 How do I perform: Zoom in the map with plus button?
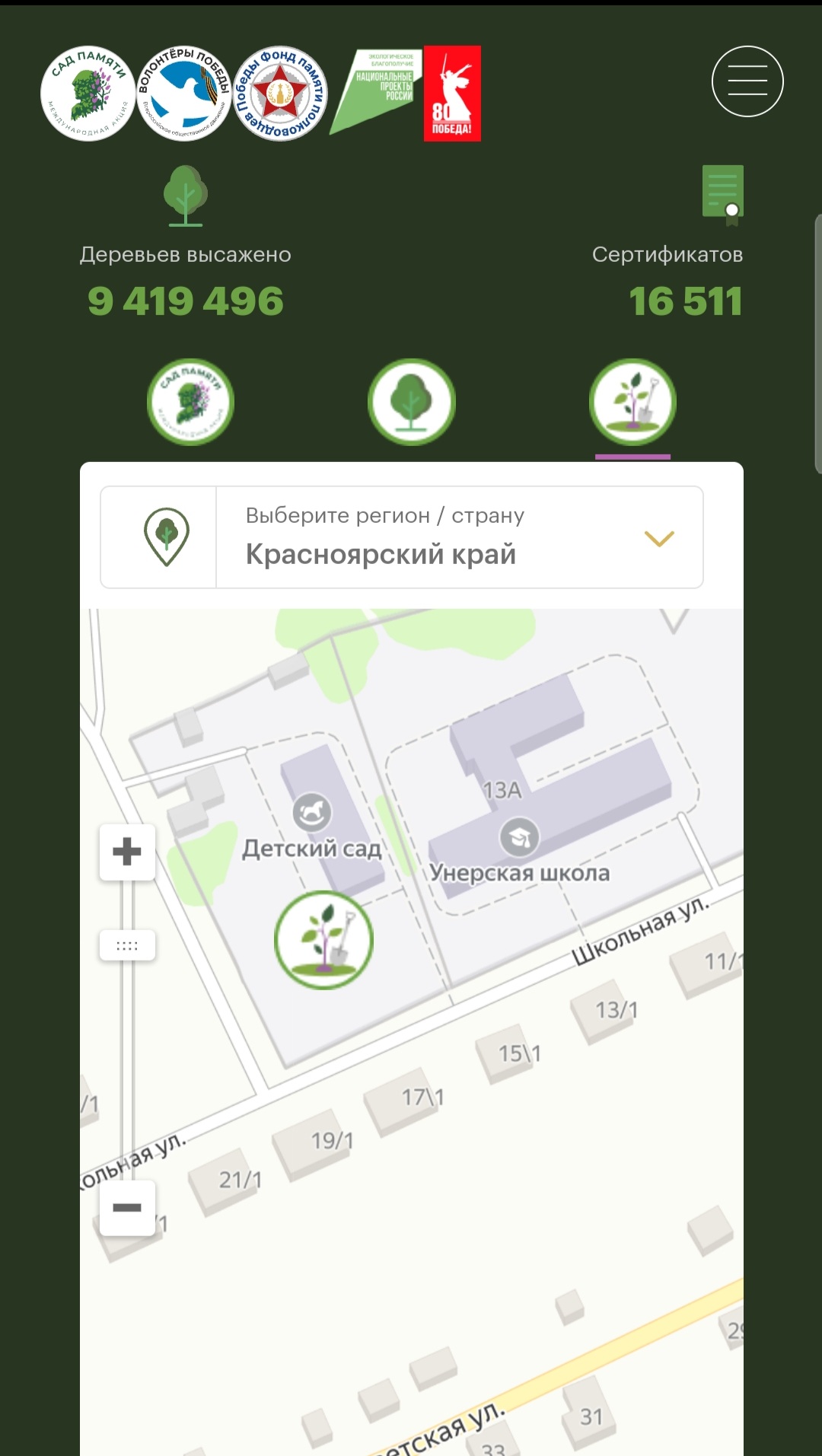pos(127,852)
